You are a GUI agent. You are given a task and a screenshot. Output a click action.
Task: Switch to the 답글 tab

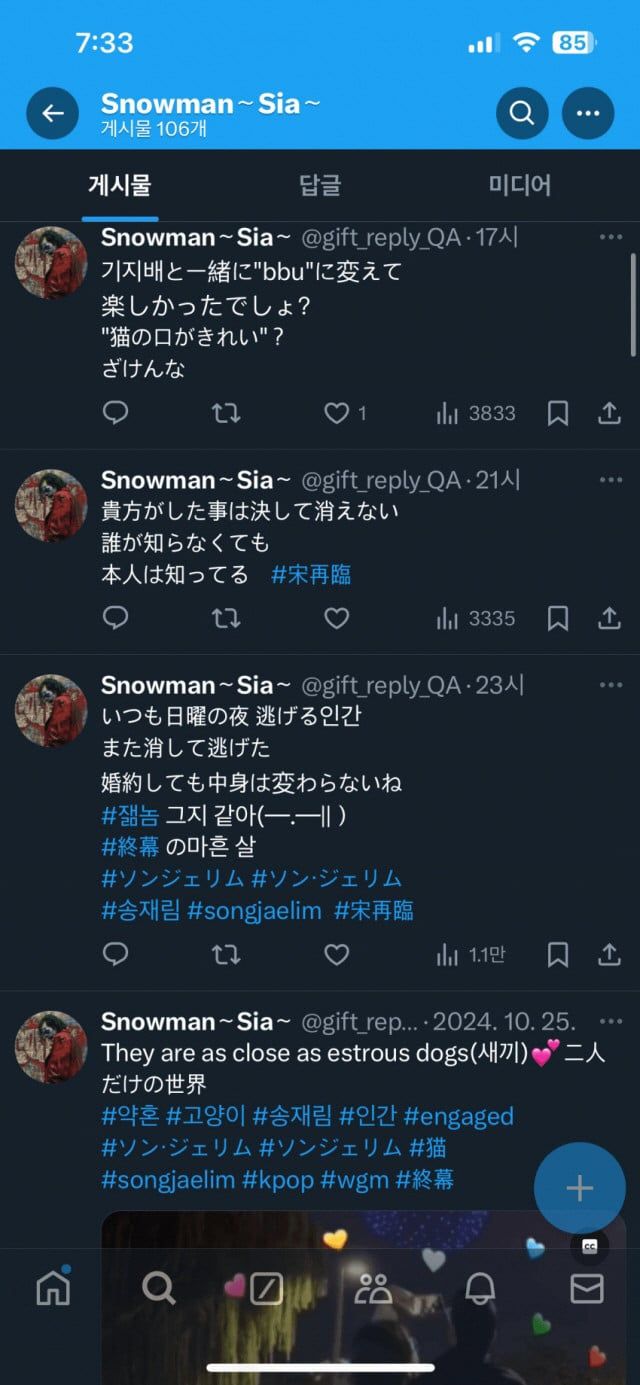320,185
